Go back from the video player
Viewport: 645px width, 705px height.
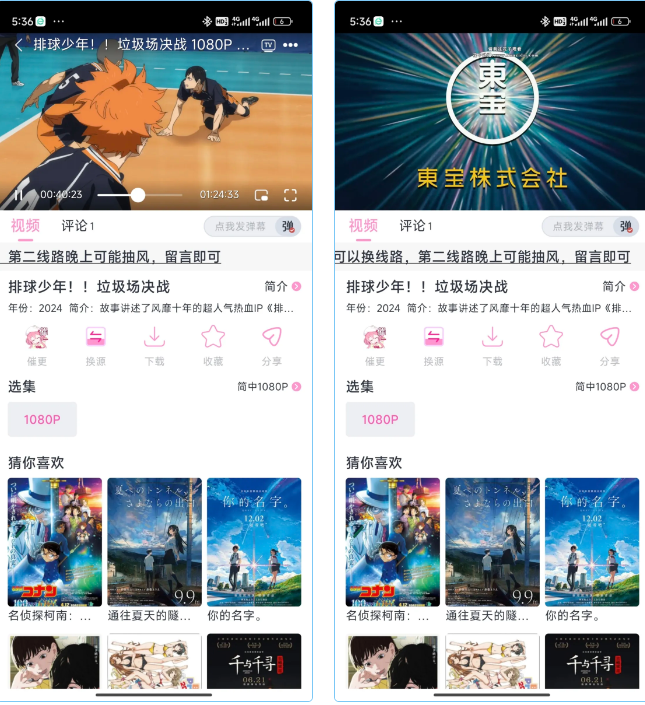click(x=18, y=45)
